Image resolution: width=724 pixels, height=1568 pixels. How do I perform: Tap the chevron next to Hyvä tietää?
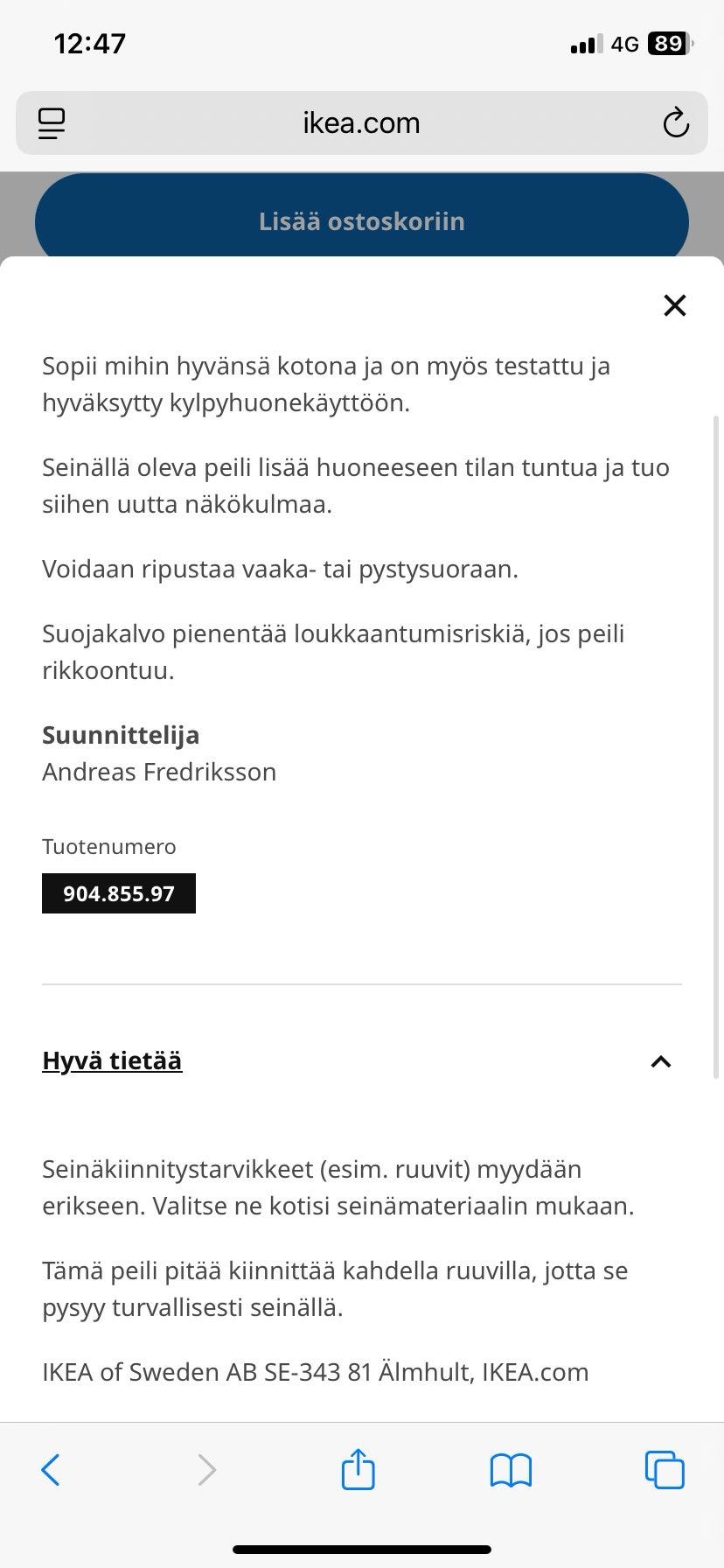pyautogui.click(x=660, y=1061)
